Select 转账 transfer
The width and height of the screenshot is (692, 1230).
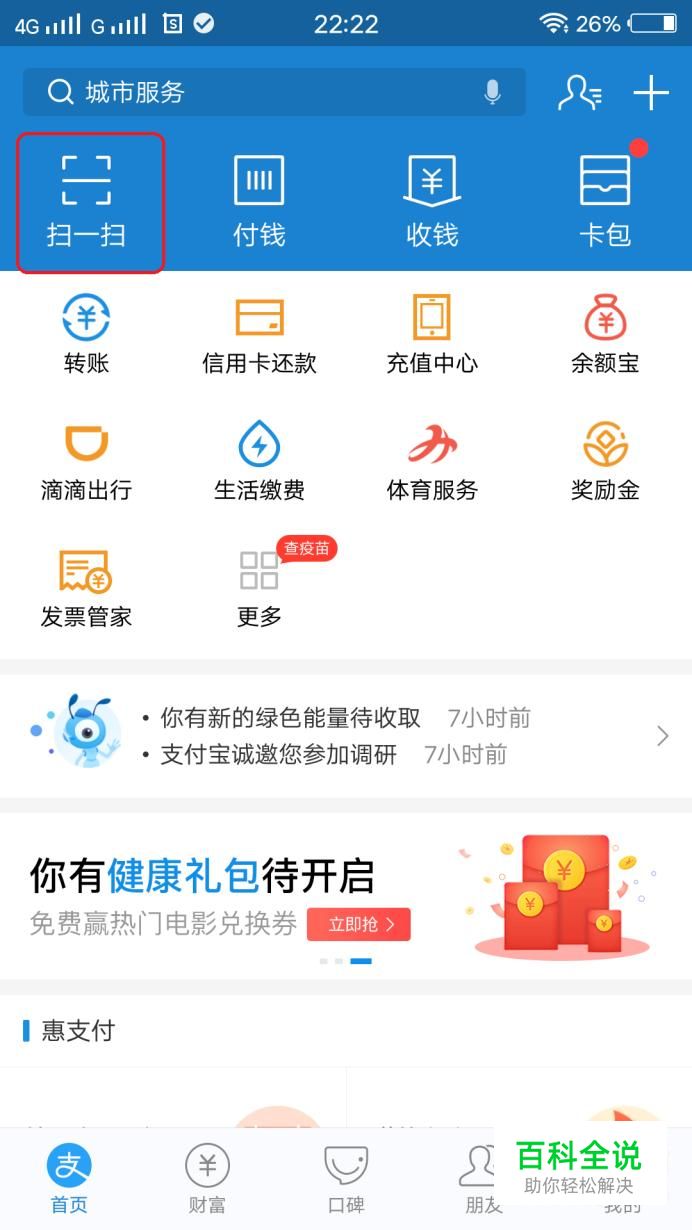(x=86, y=334)
